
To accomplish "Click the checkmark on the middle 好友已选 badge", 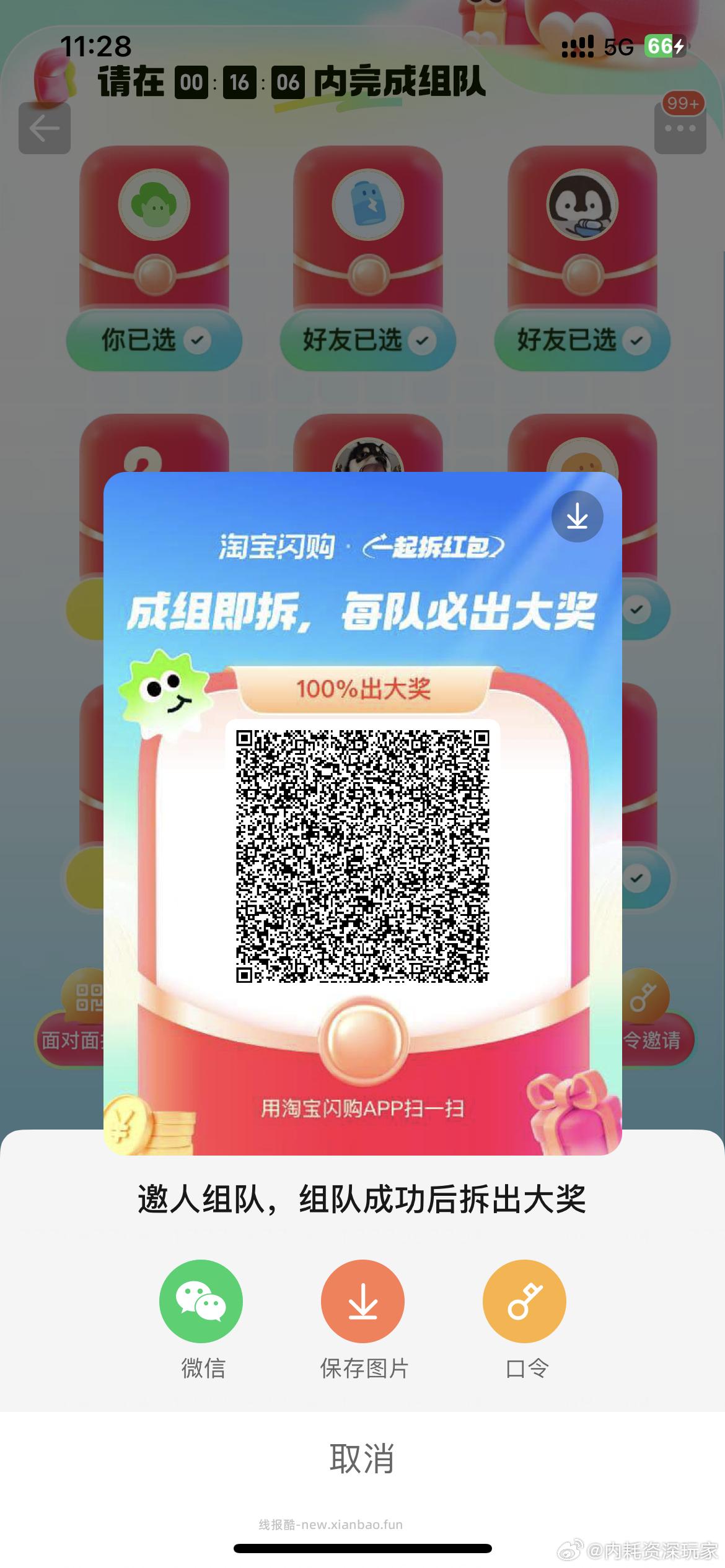I will pos(424,339).
